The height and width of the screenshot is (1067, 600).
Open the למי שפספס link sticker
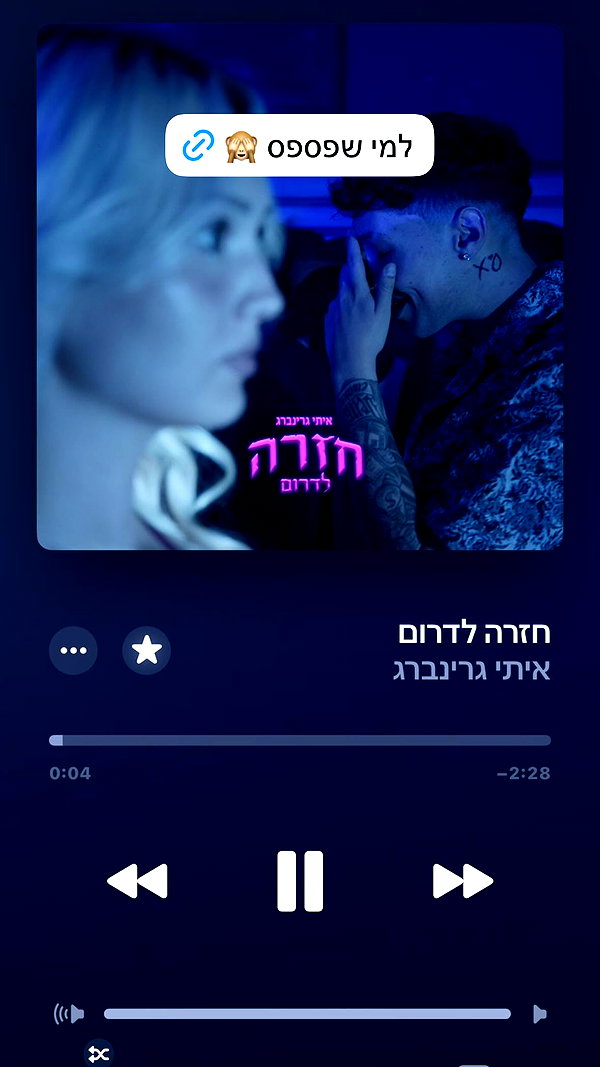[299, 146]
